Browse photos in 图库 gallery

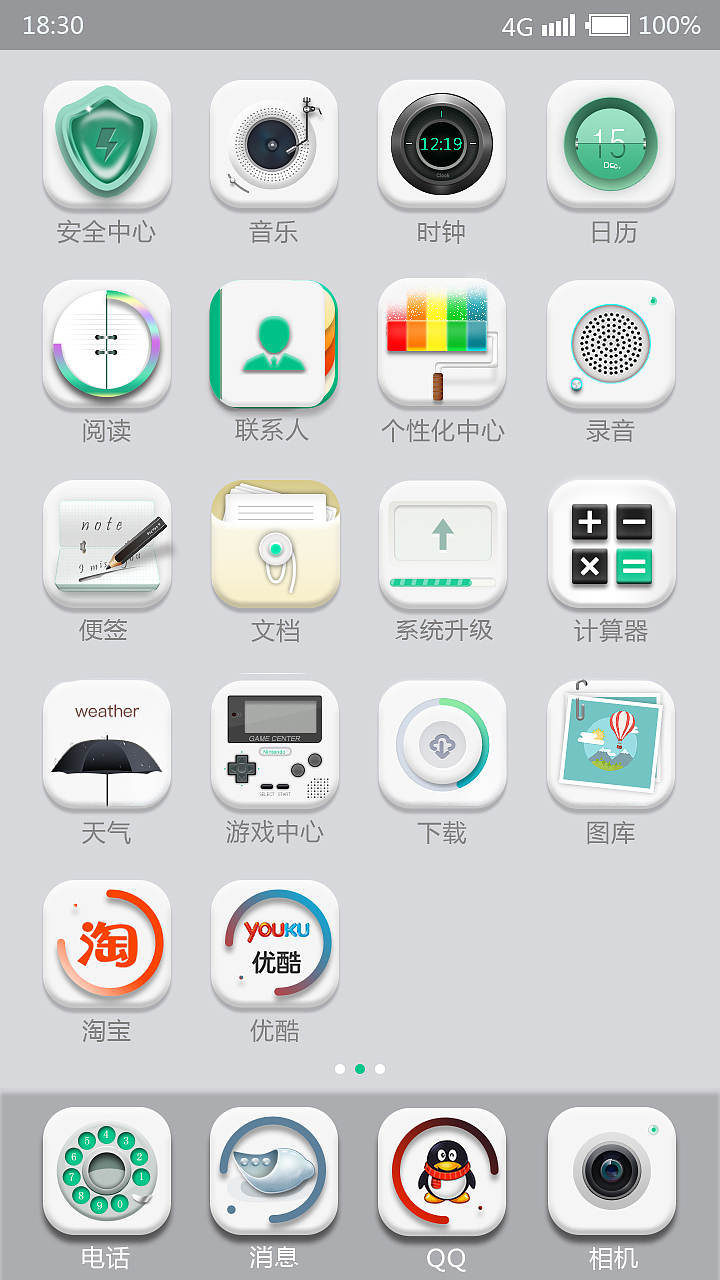[x=610, y=744]
